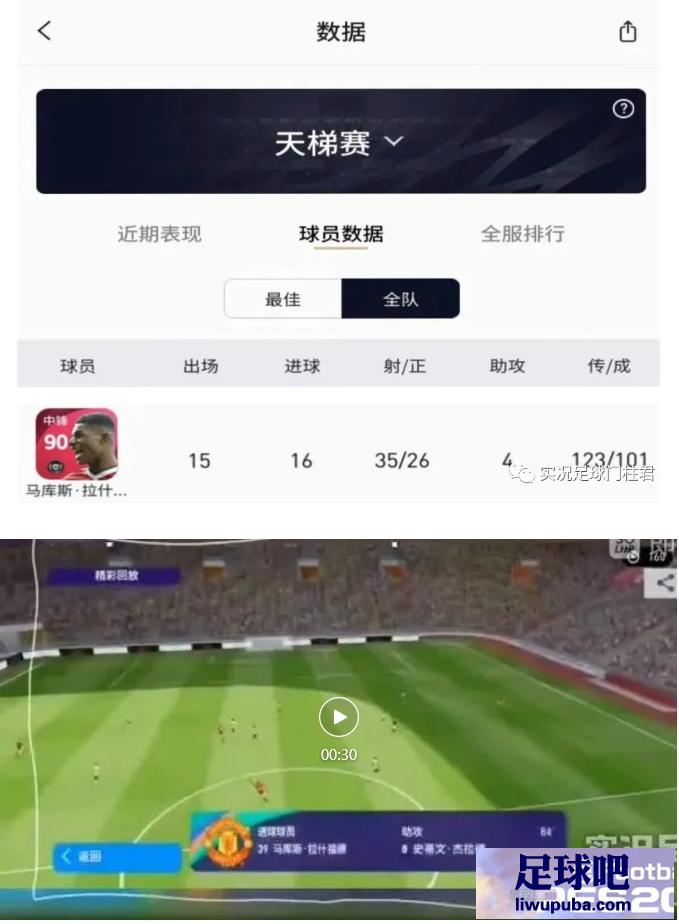Choose the 最佳 segment
The width and height of the screenshot is (679, 924).
(283, 299)
